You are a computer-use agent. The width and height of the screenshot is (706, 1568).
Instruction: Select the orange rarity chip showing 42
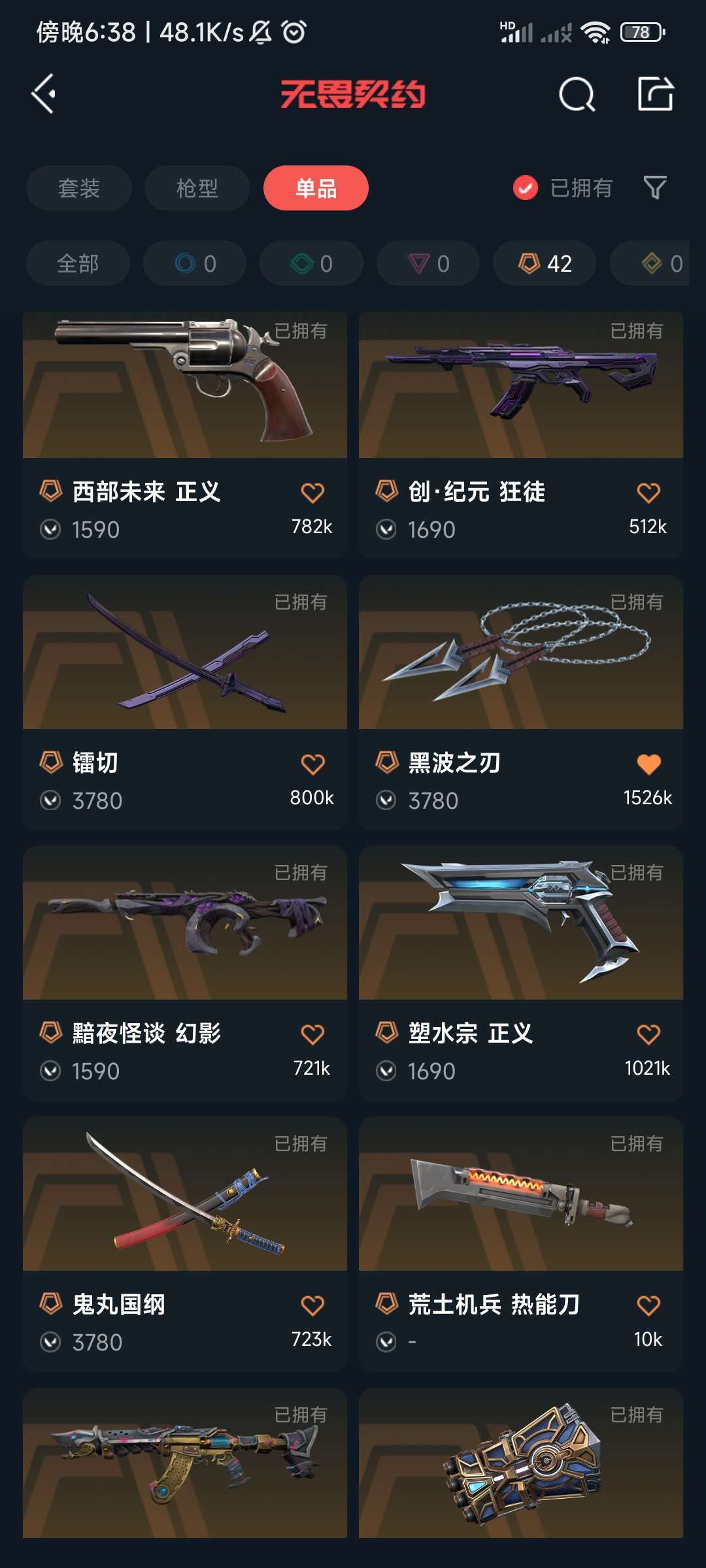tap(545, 263)
